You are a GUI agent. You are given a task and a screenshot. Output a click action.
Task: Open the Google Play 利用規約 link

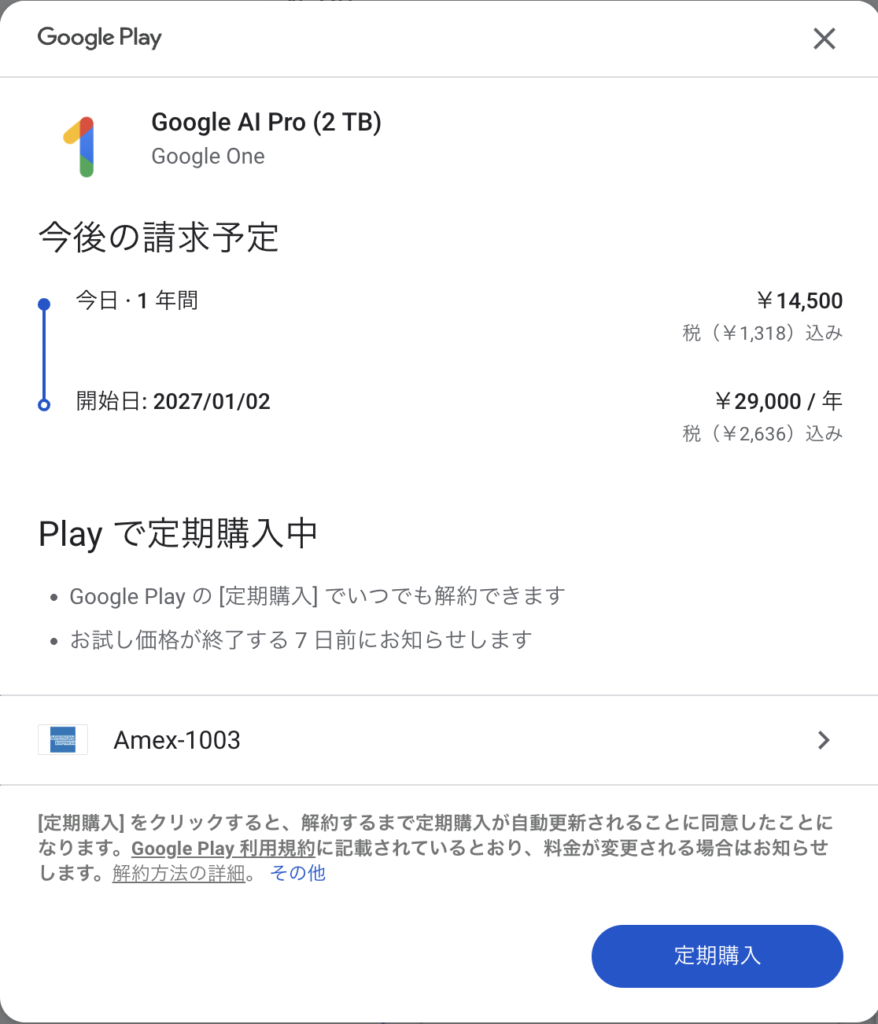[x=223, y=848]
